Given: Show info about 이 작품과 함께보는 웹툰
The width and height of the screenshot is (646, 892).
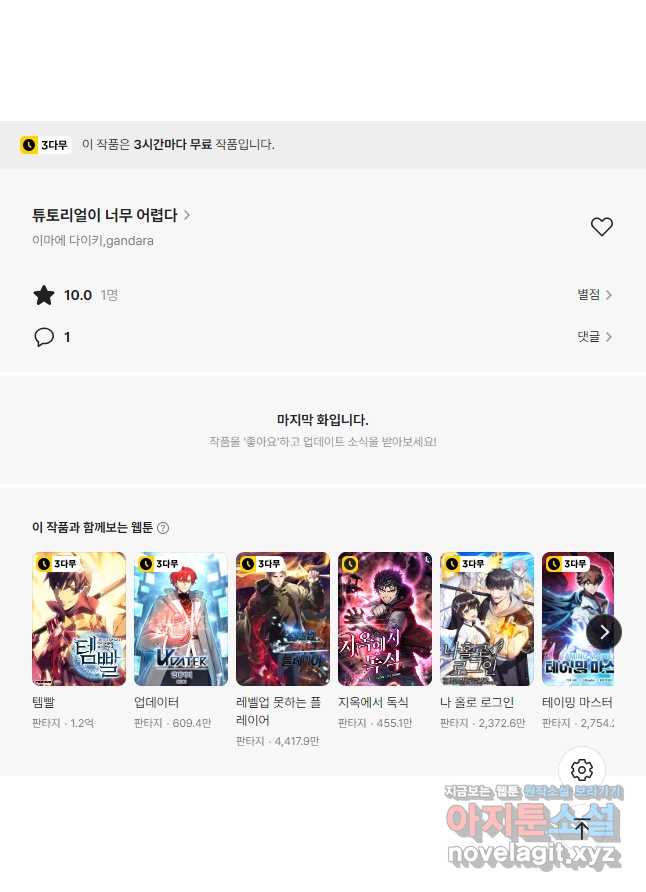Looking at the screenshot, I should point(163,528).
